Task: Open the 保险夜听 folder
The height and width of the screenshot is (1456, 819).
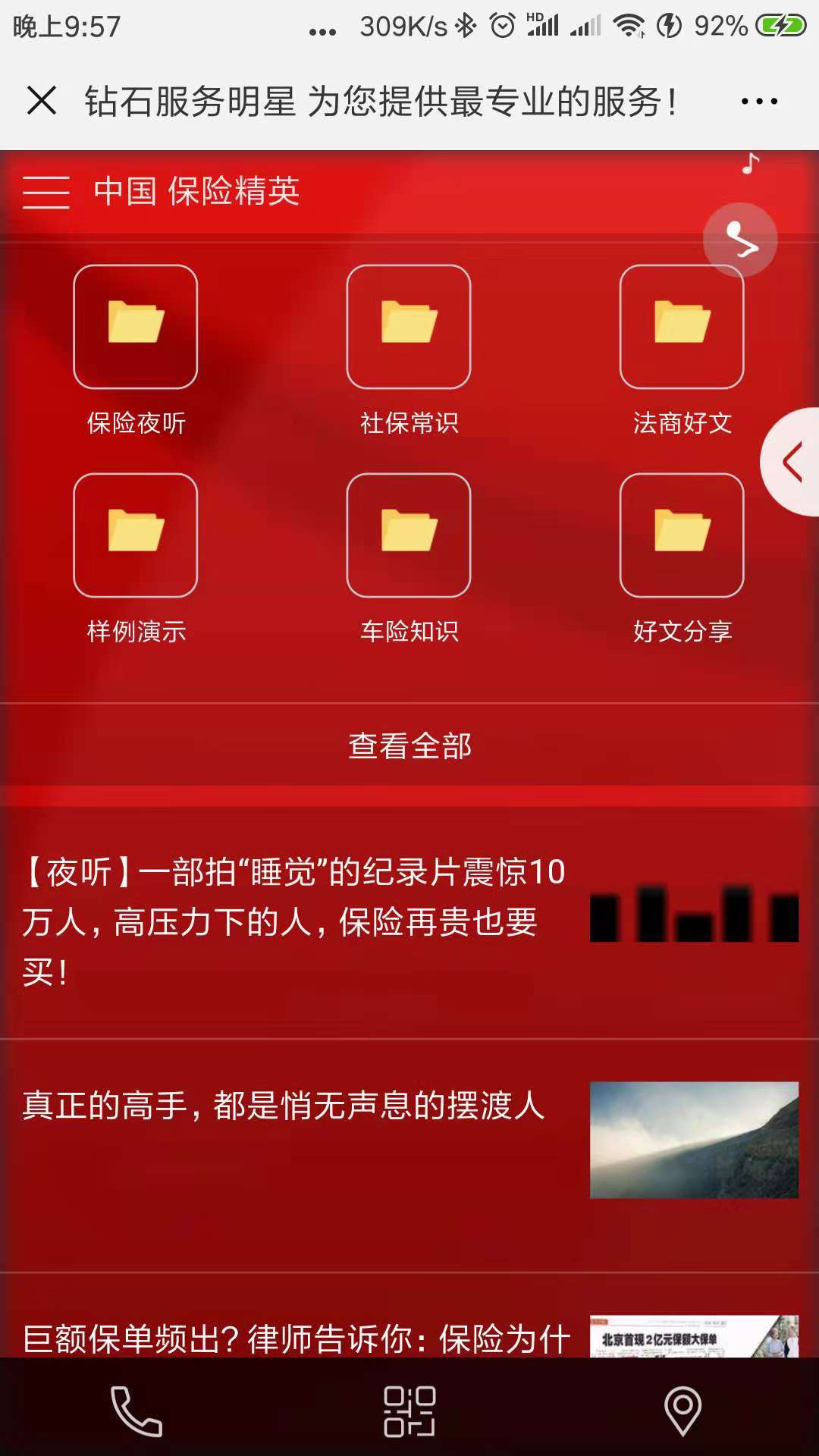Action: pos(136,327)
